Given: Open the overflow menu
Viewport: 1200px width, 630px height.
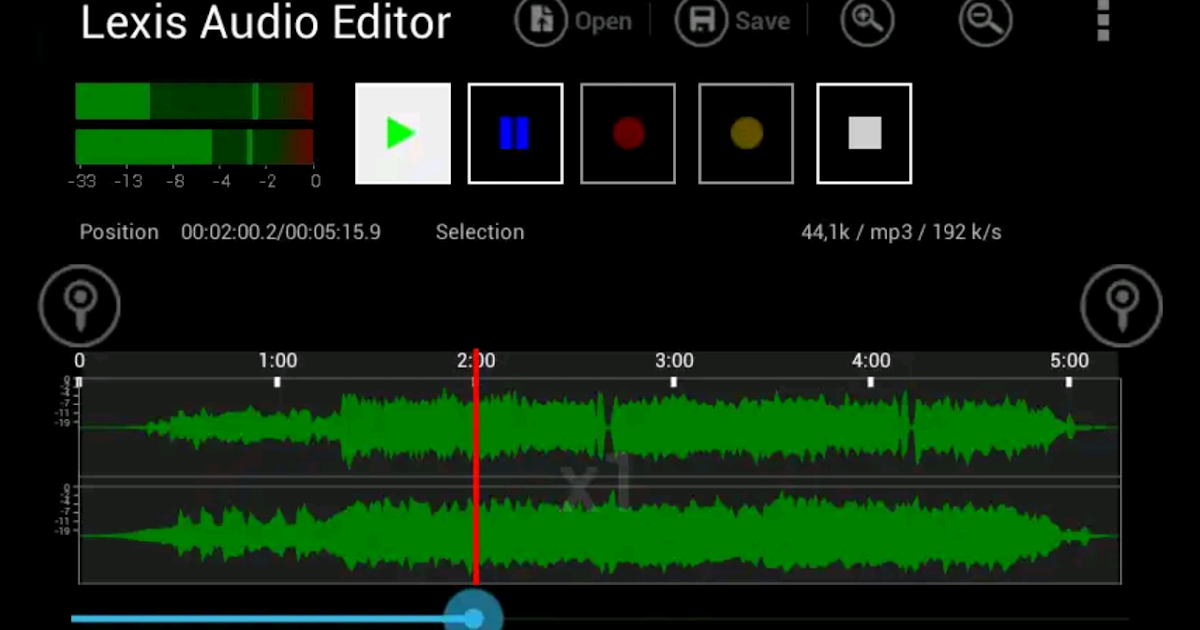Looking at the screenshot, I should coord(1103,21).
